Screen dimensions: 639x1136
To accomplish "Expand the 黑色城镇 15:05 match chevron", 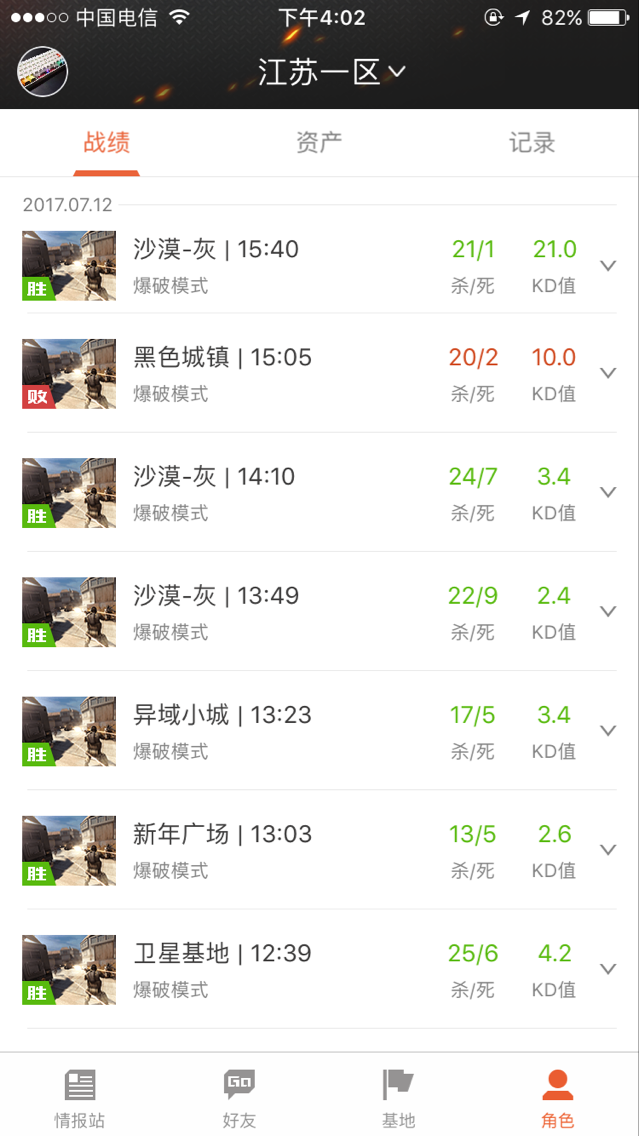I will point(608,372).
